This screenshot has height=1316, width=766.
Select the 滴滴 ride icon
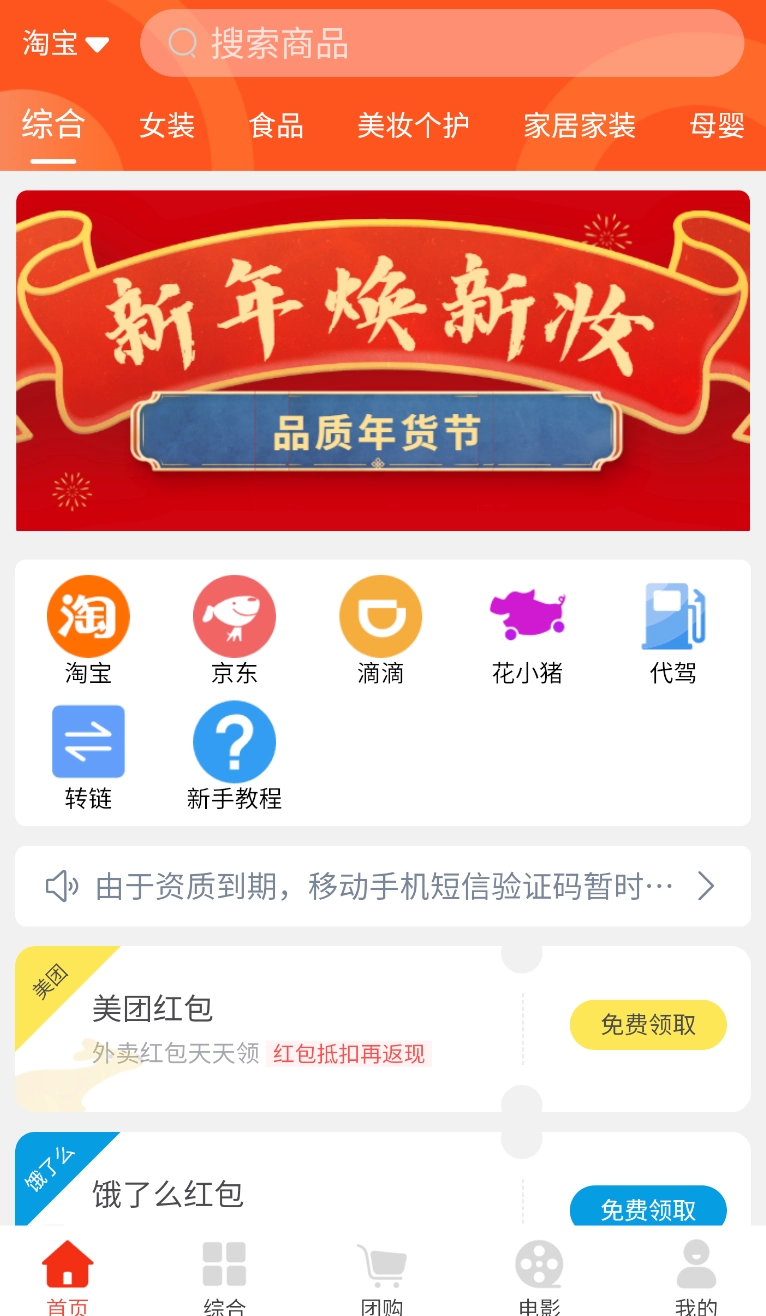380,616
